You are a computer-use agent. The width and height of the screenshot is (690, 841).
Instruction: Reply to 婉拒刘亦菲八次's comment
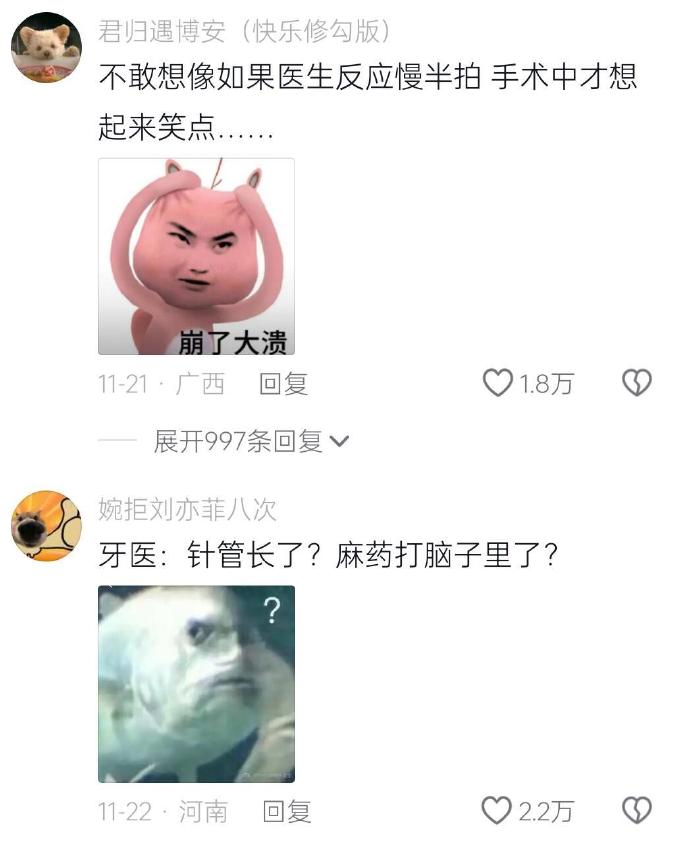(x=287, y=811)
